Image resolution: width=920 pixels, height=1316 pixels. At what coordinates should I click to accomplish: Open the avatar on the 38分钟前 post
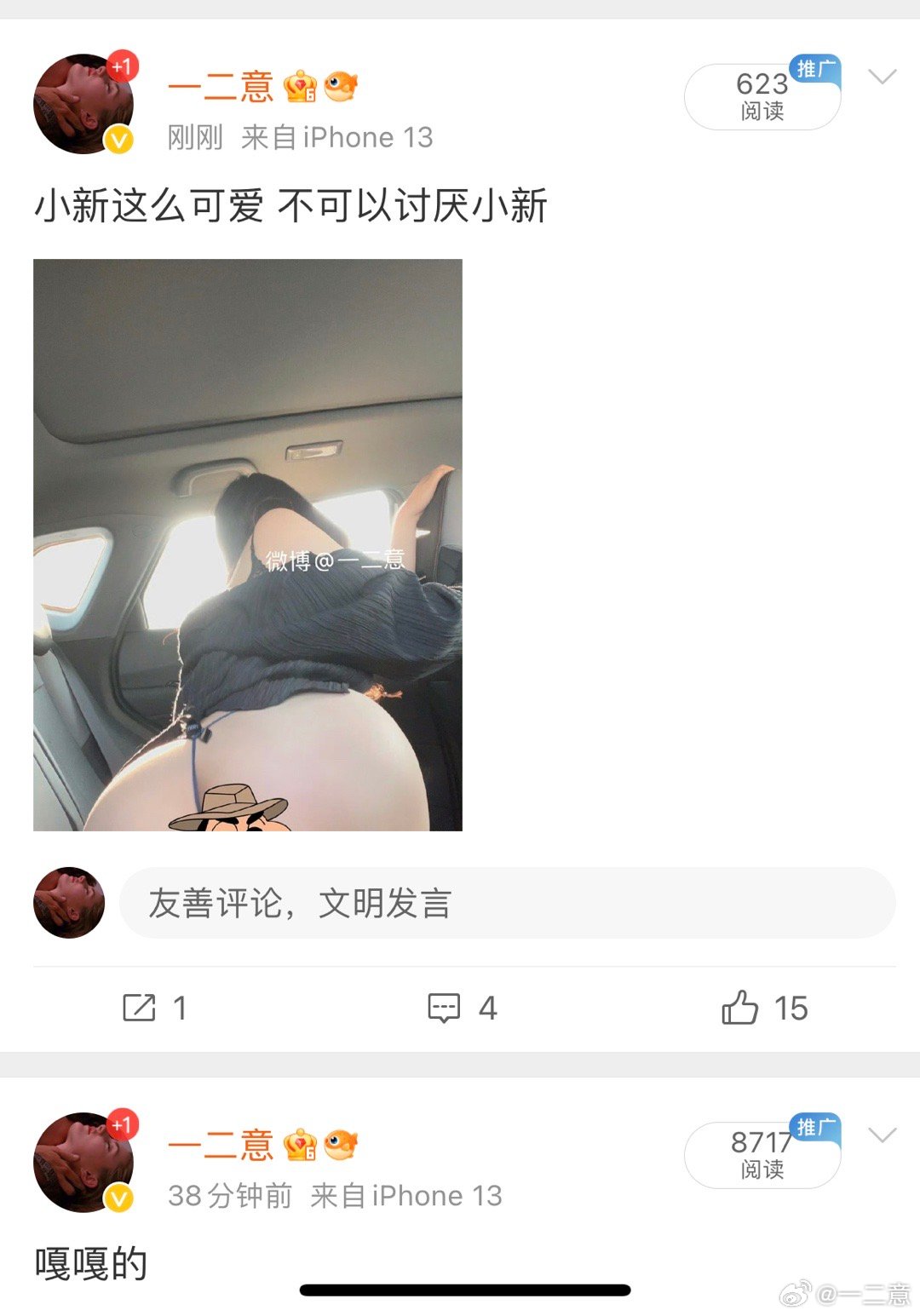click(83, 1163)
